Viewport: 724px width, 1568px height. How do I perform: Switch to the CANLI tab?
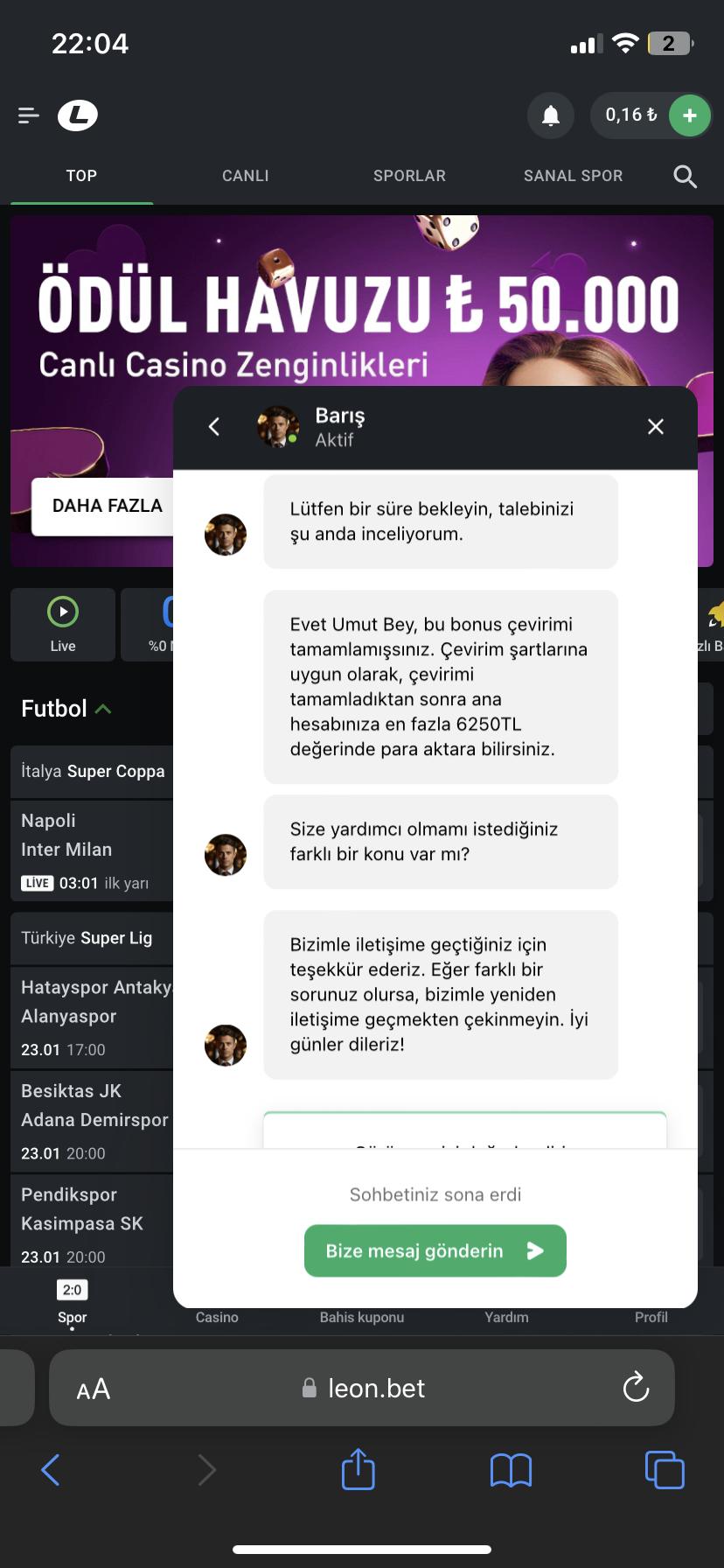pyautogui.click(x=245, y=176)
